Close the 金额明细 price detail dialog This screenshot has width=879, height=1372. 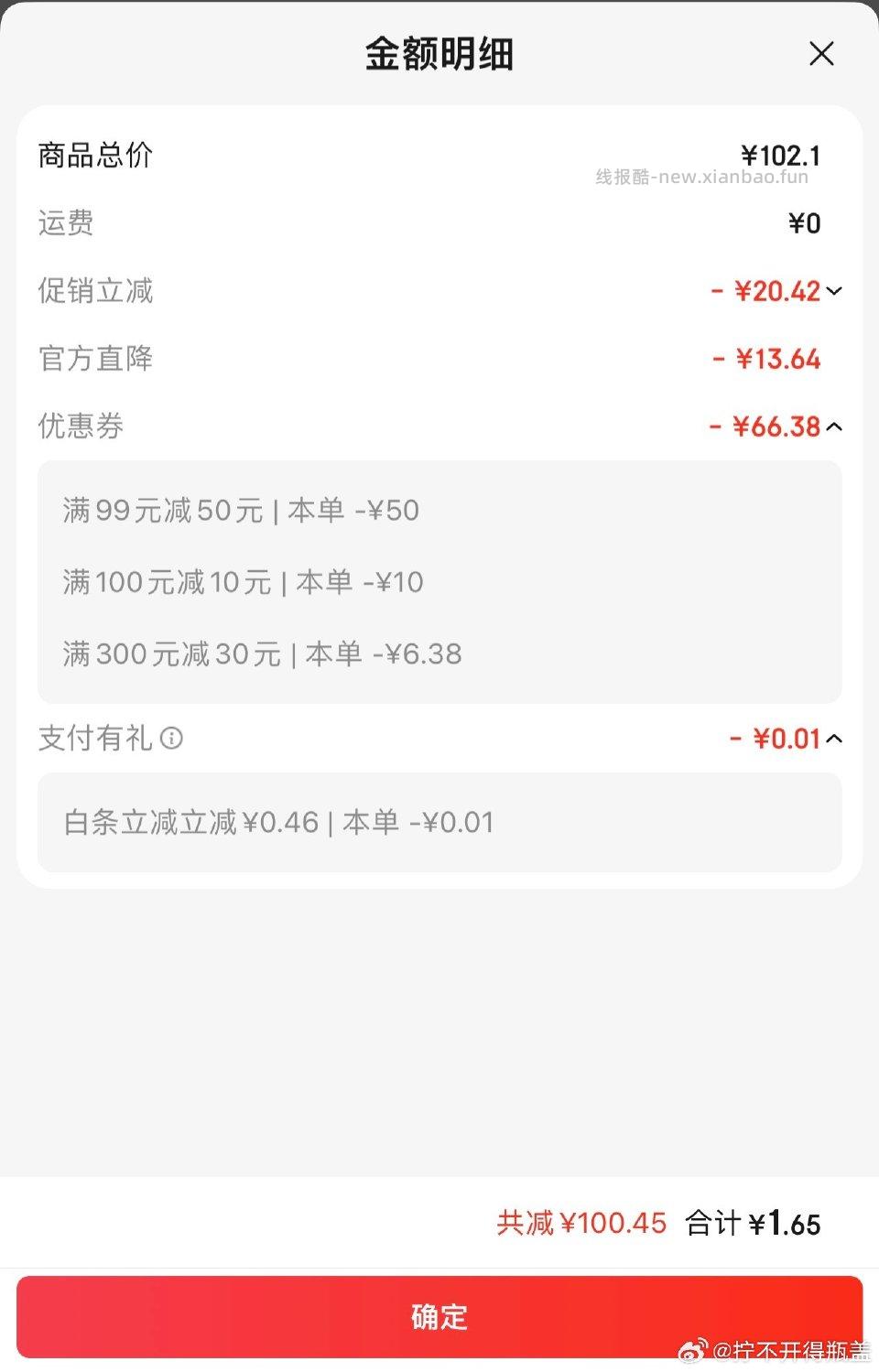pyautogui.click(x=821, y=54)
